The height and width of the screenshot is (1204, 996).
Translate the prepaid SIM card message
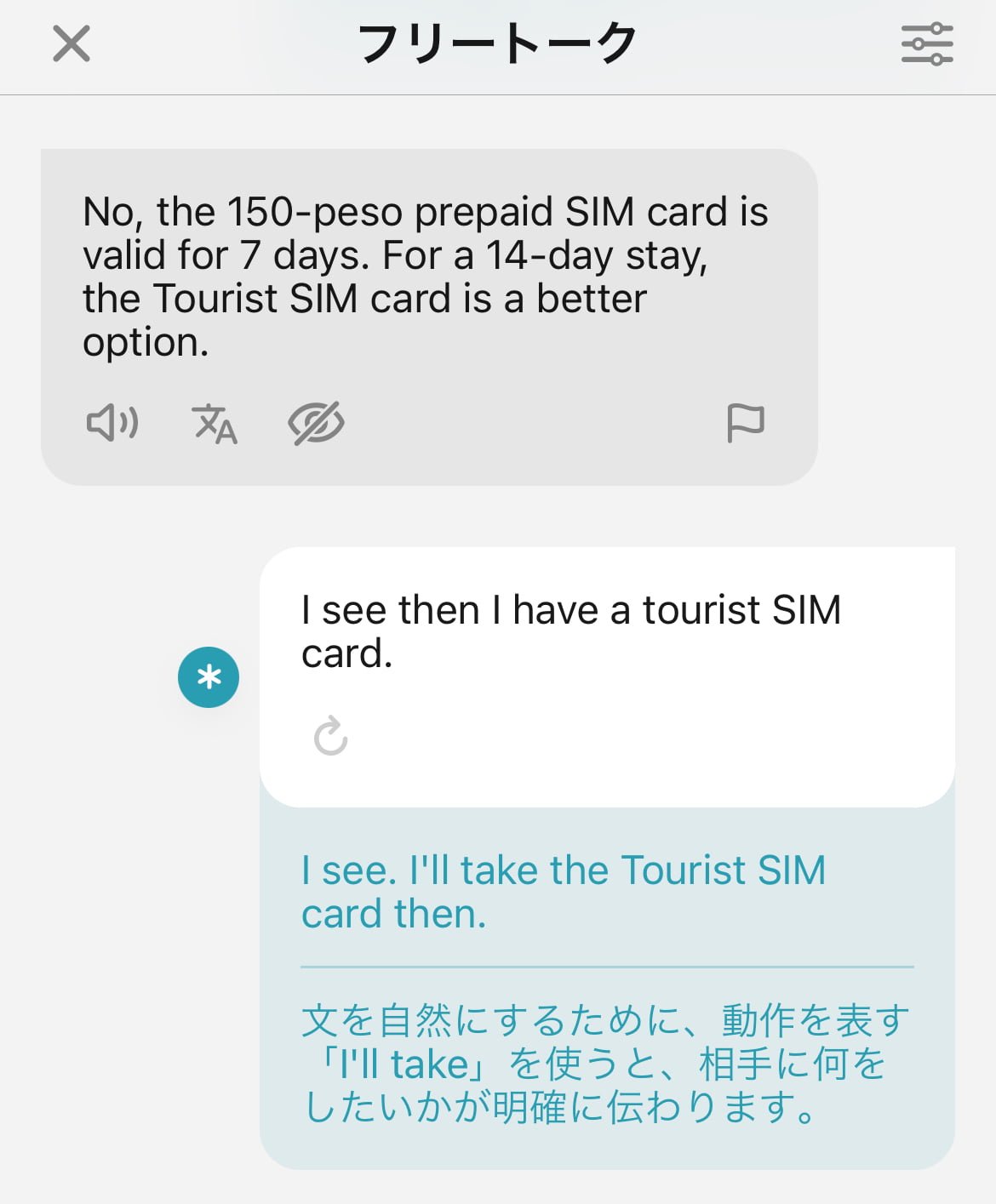click(x=215, y=424)
